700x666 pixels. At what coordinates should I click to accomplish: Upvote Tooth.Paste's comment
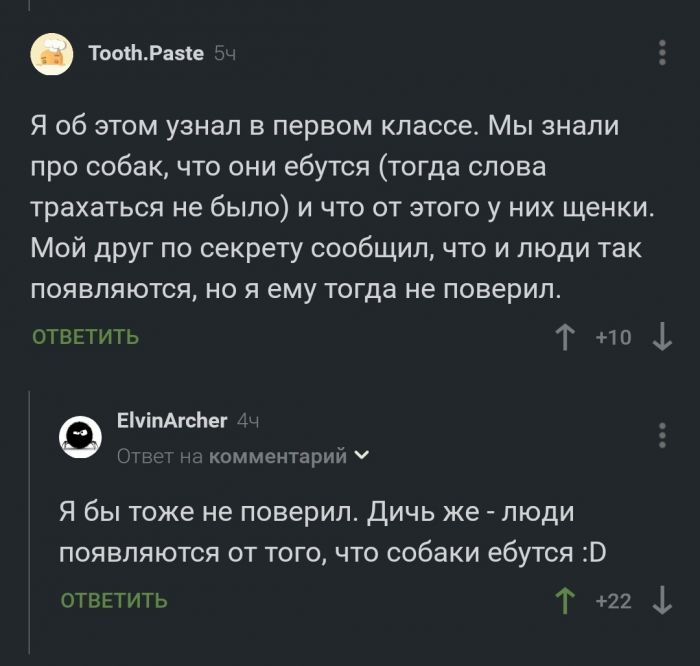[x=567, y=337]
